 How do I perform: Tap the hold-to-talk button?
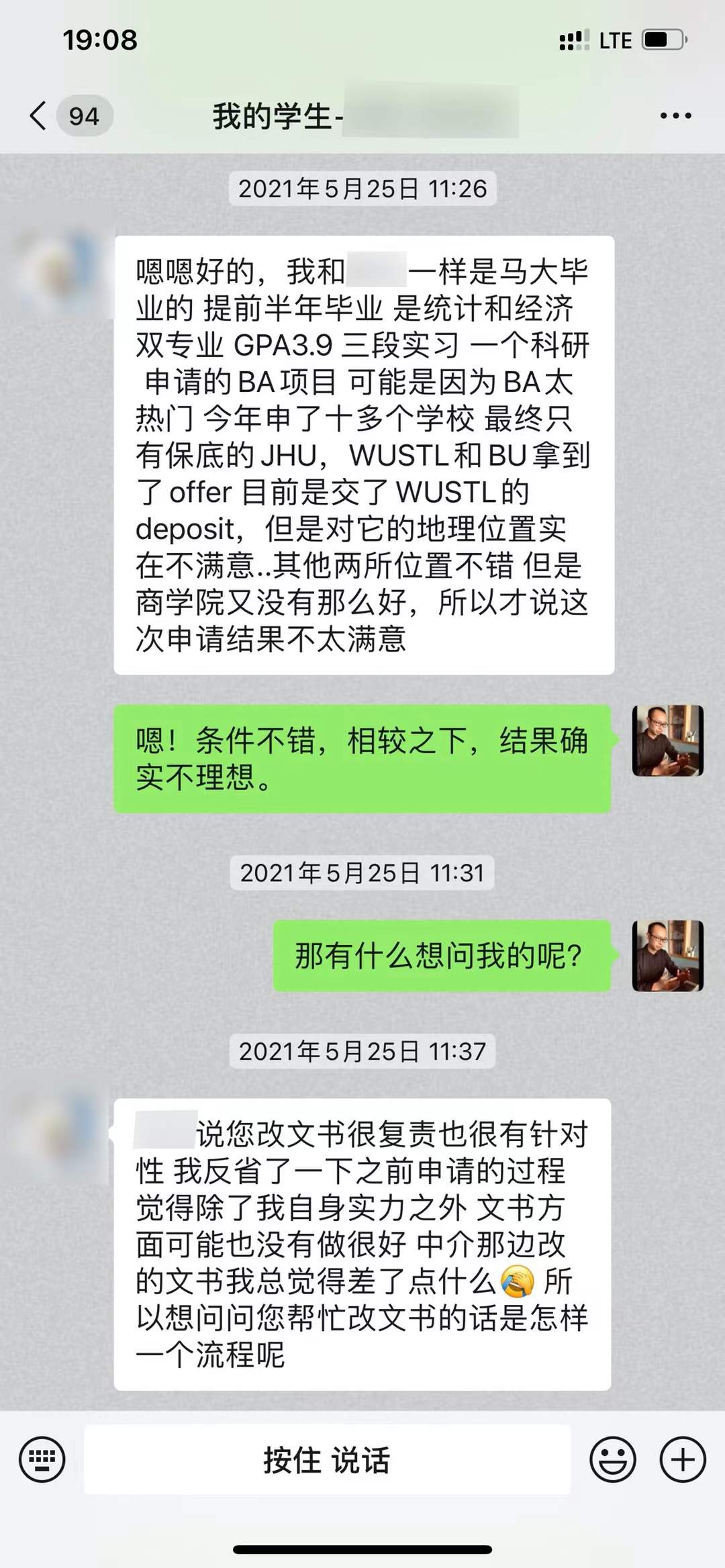tap(327, 1459)
